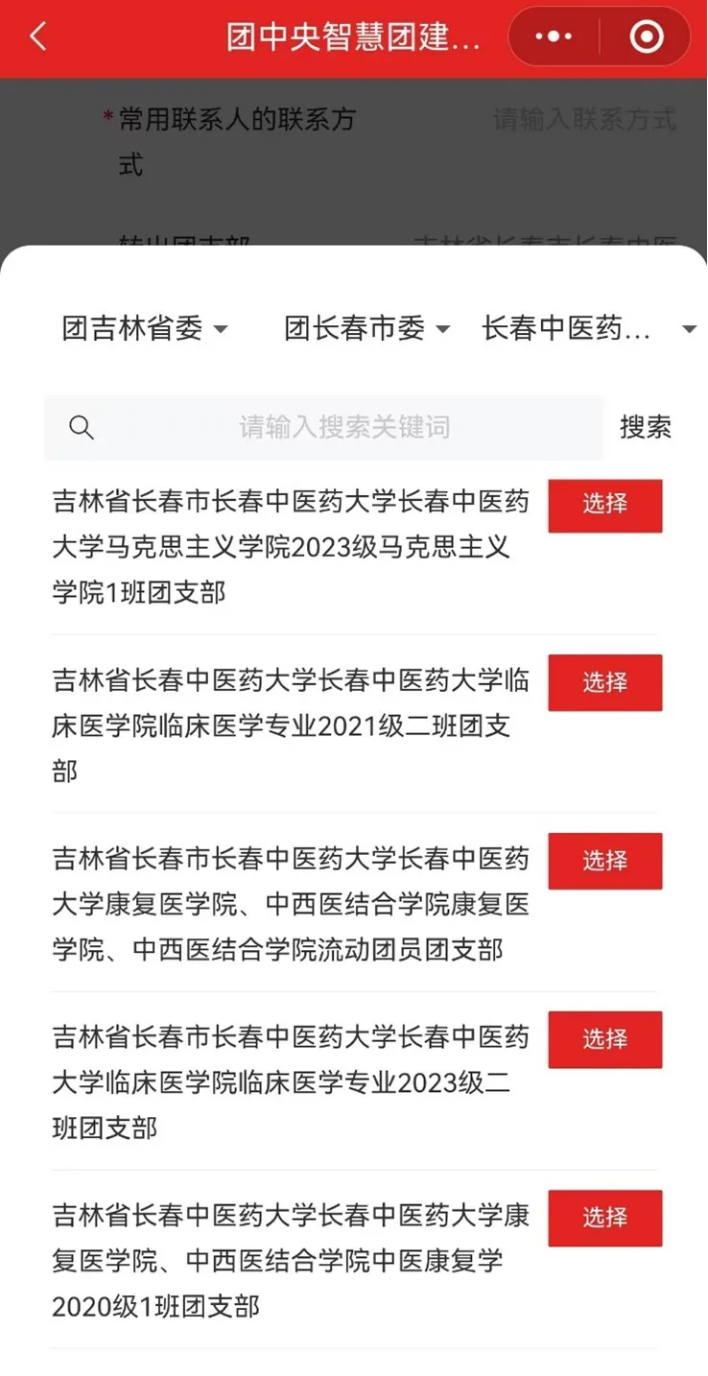Tap the 搜索 button
The width and height of the screenshot is (708, 1376).
point(645,428)
